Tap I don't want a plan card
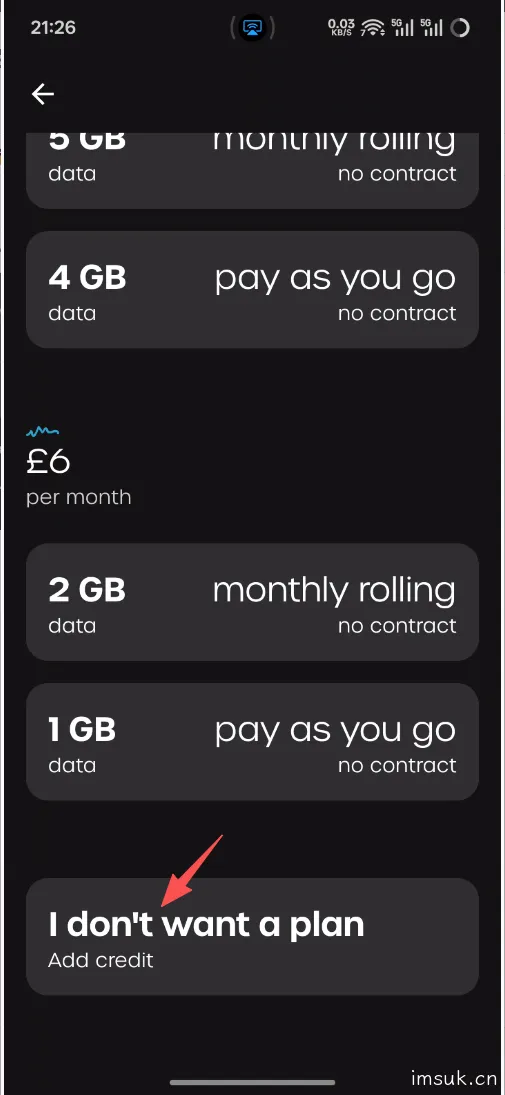505x1095 pixels. 252,936
